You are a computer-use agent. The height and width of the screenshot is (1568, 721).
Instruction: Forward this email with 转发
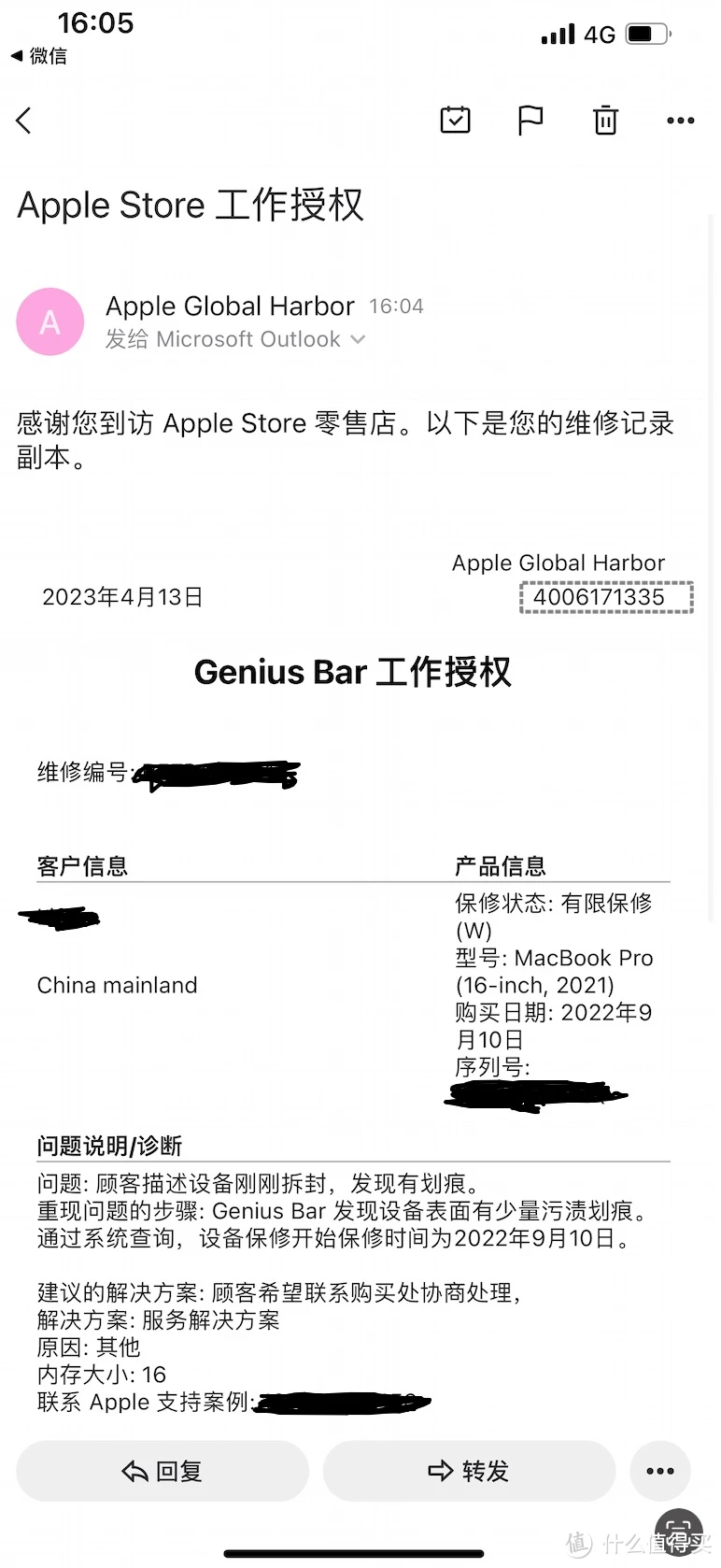pyautogui.click(x=469, y=1471)
